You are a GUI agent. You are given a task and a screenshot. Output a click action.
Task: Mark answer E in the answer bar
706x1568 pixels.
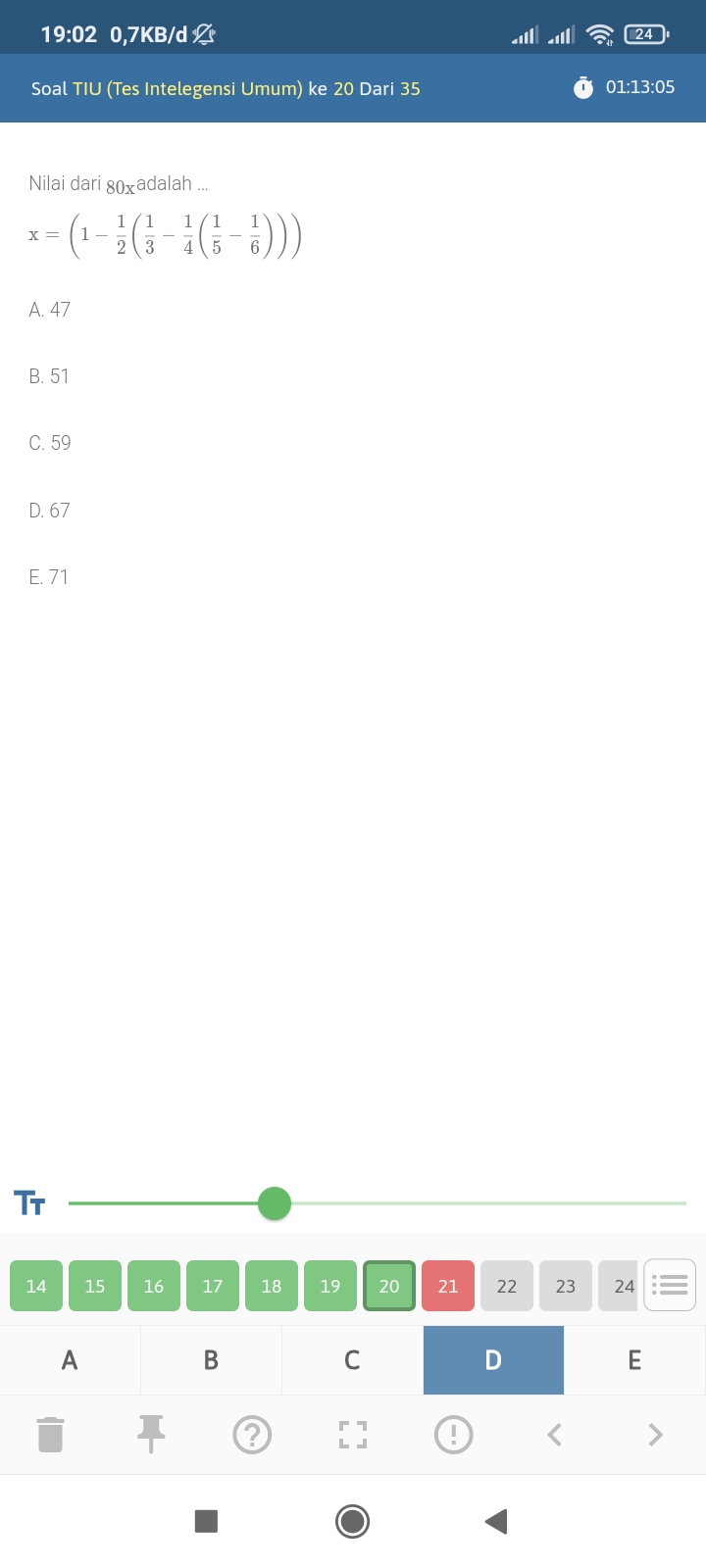(x=634, y=1360)
